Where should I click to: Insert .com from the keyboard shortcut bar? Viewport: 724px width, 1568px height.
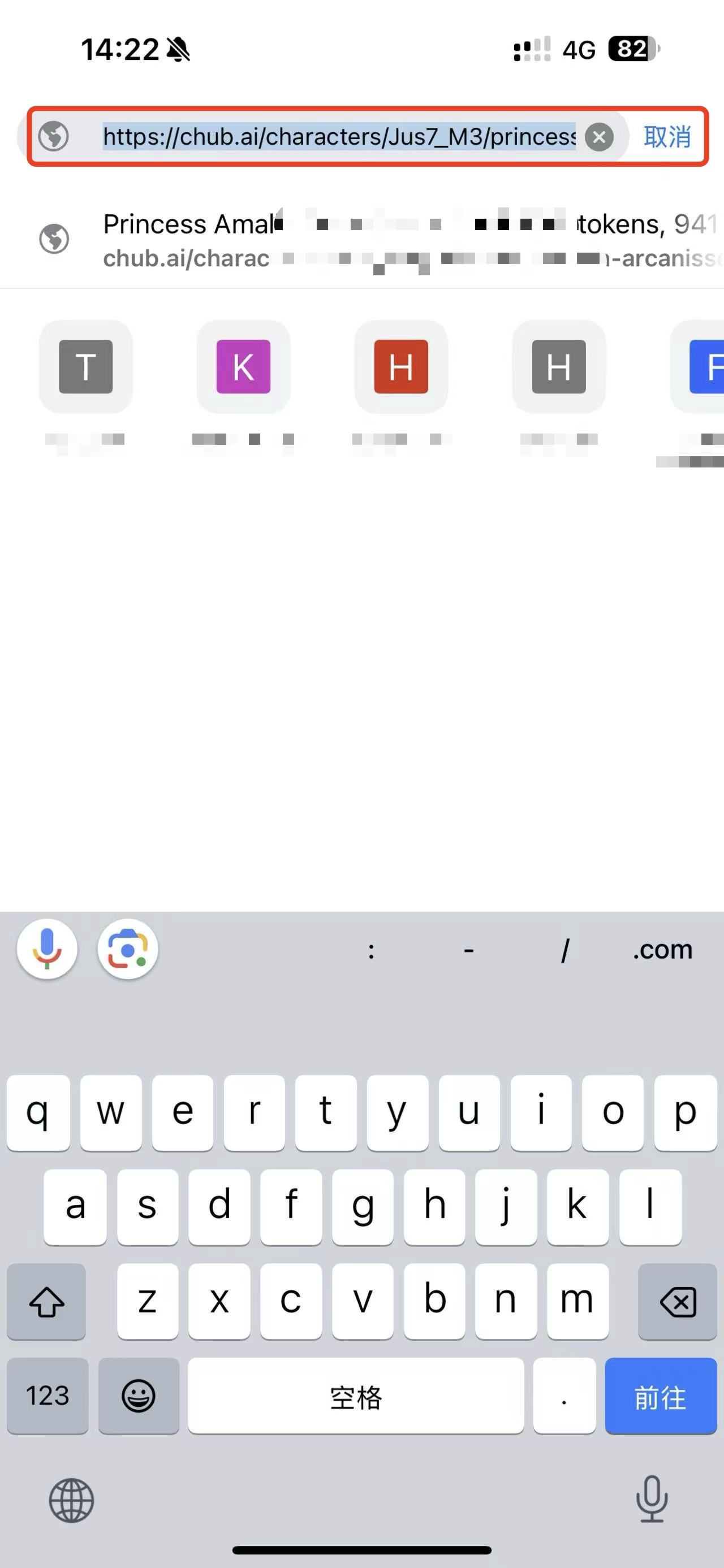click(662, 950)
